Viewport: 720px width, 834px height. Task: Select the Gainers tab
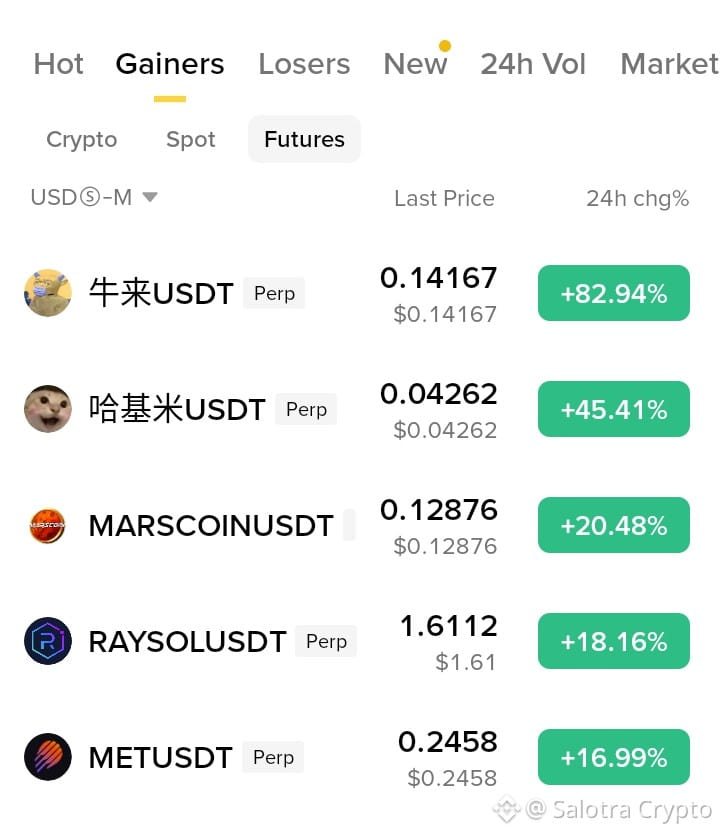pos(170,64)
